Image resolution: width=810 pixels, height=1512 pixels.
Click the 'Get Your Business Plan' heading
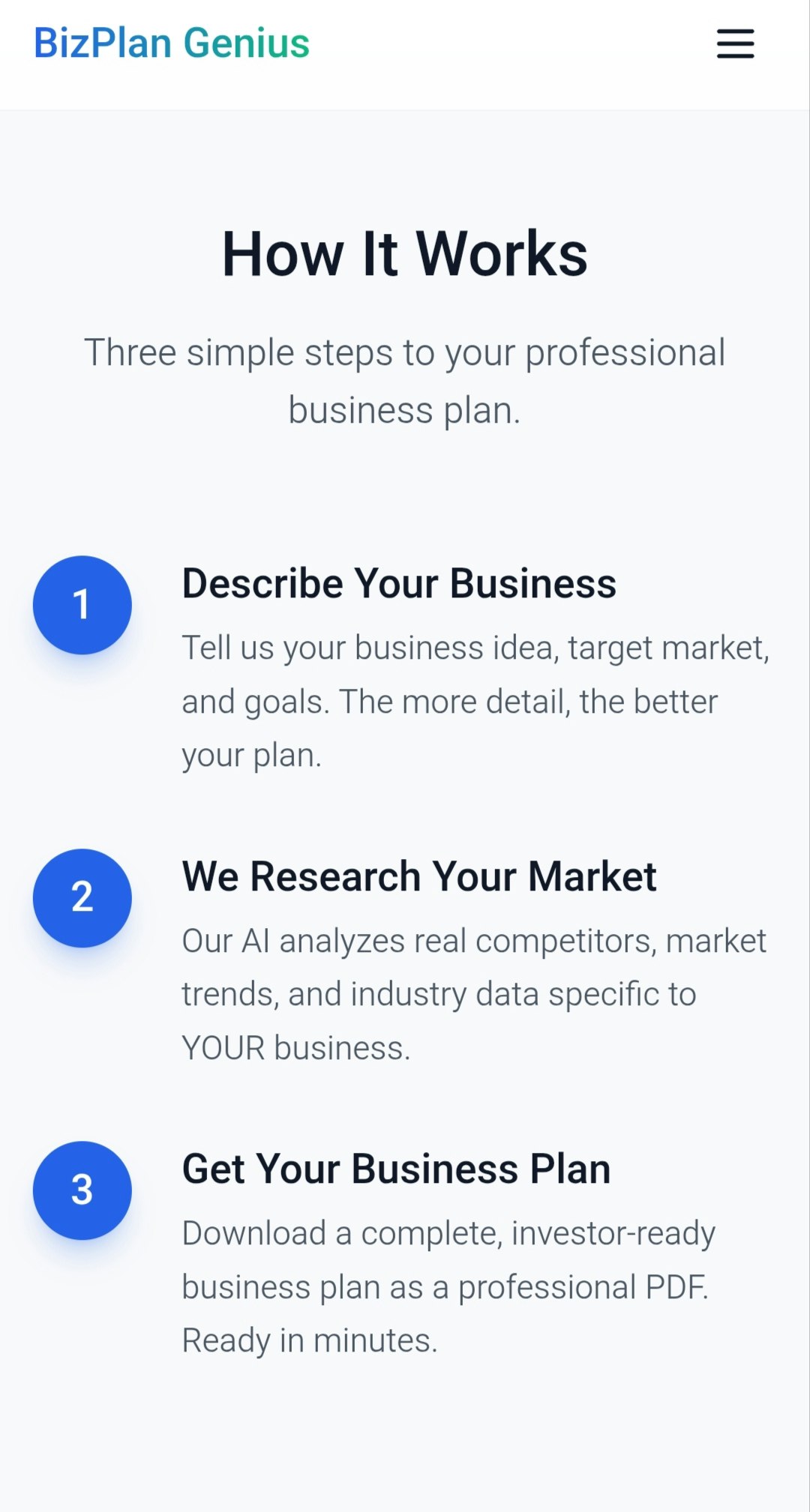pos(396,1169)
